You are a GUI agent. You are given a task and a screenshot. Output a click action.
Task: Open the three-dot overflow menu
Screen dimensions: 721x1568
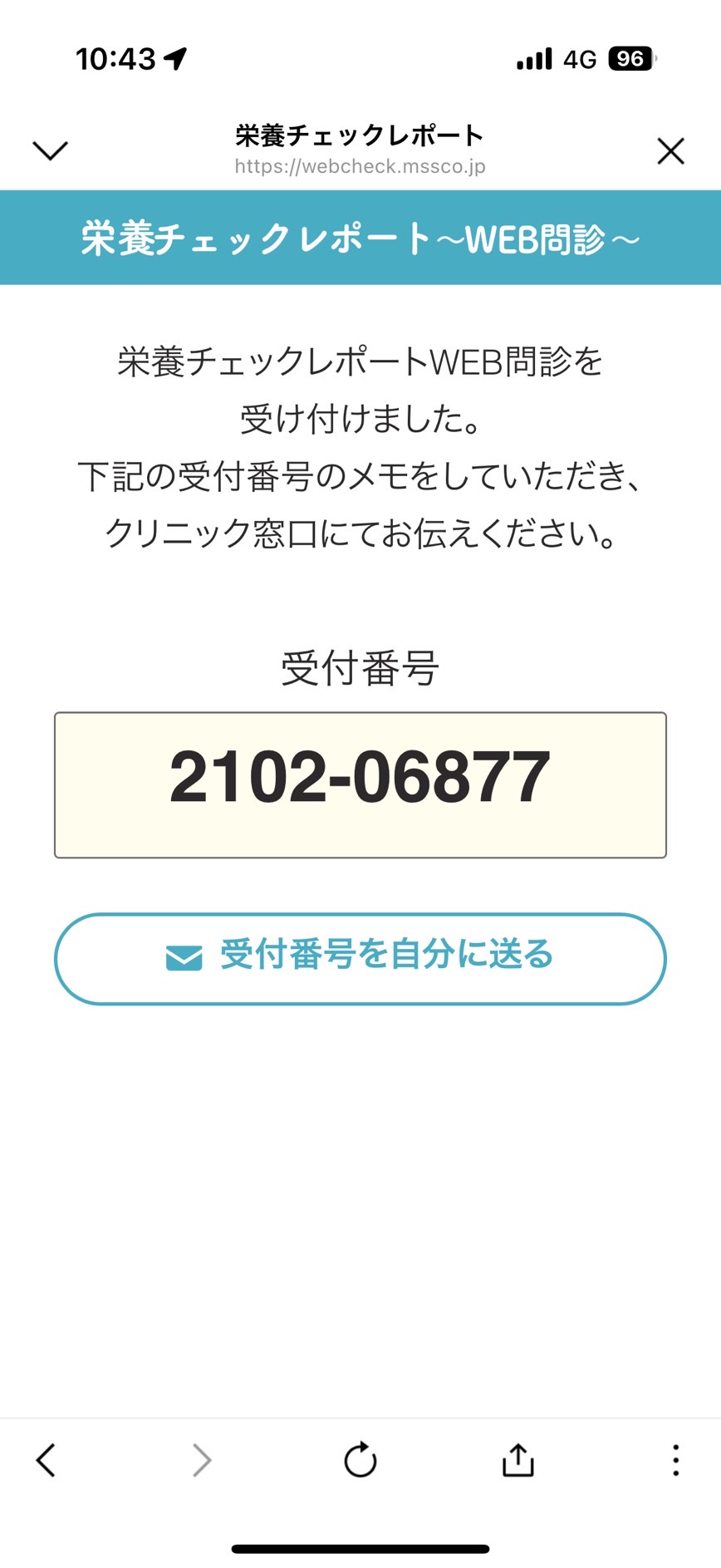[x=675, y=1460]
